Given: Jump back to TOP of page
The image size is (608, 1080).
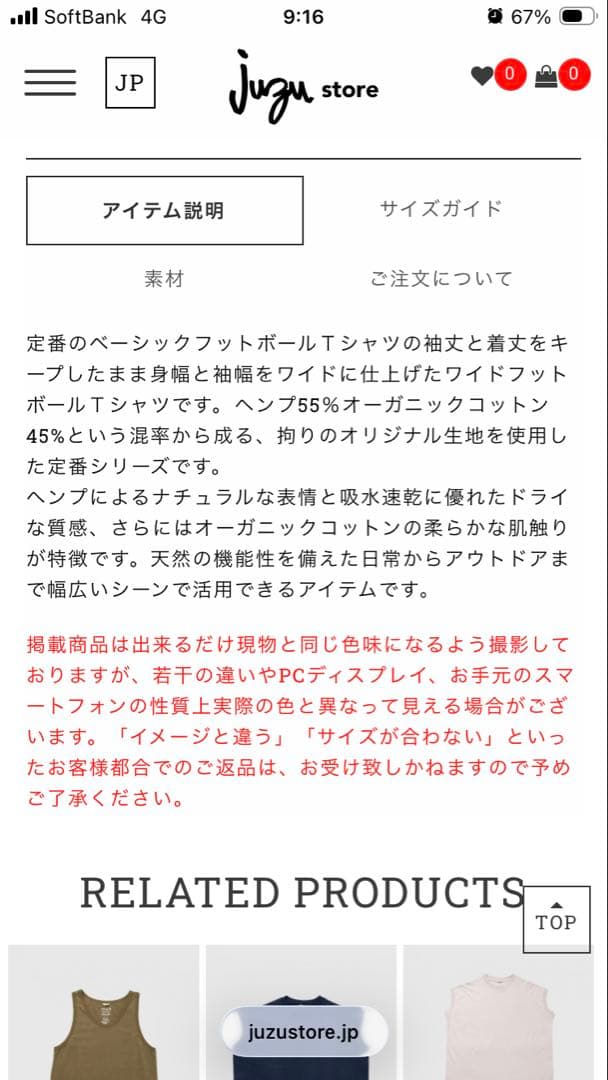Looking at the screenshot, I should pyautogui.click(x=556, y=920).
